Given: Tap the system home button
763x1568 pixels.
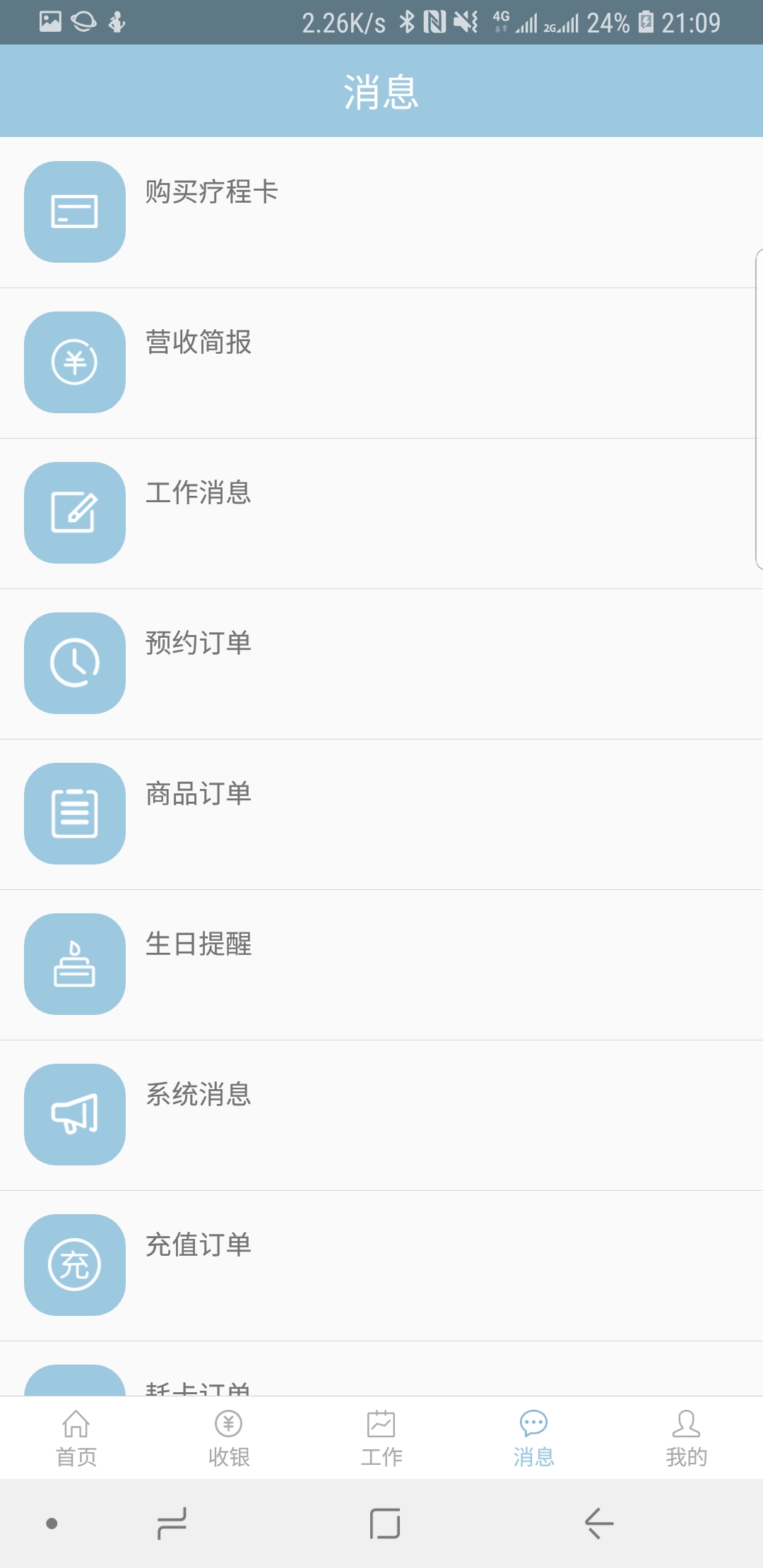Looking at the screenshot, I should click(x=385, y=1524).
